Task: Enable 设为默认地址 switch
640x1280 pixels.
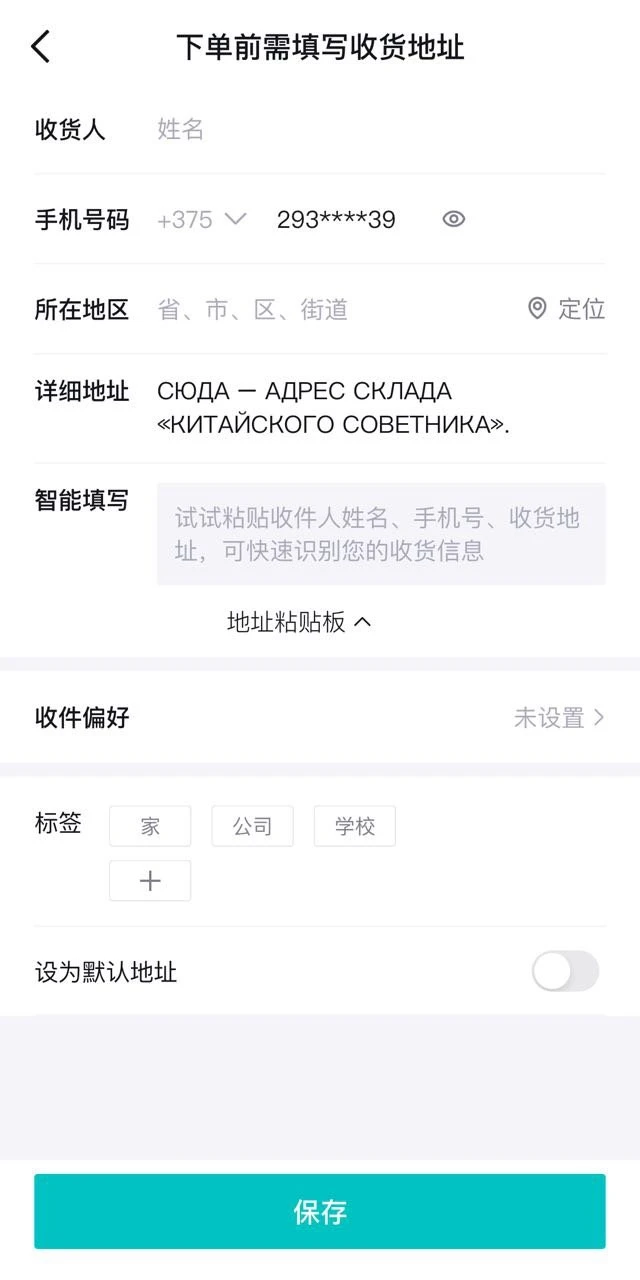Action: pos(565,971)
